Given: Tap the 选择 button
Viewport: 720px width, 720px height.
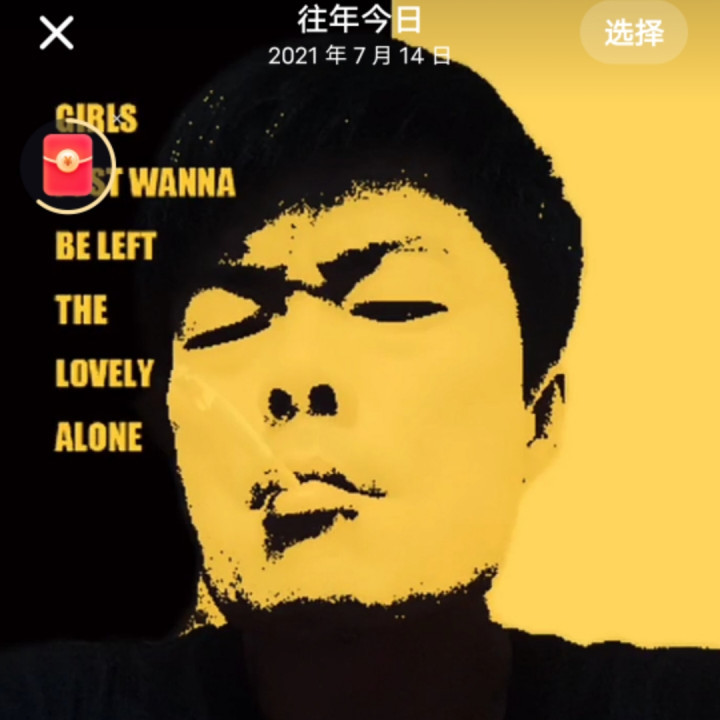Looking at the screenshot, I should 634,33.
